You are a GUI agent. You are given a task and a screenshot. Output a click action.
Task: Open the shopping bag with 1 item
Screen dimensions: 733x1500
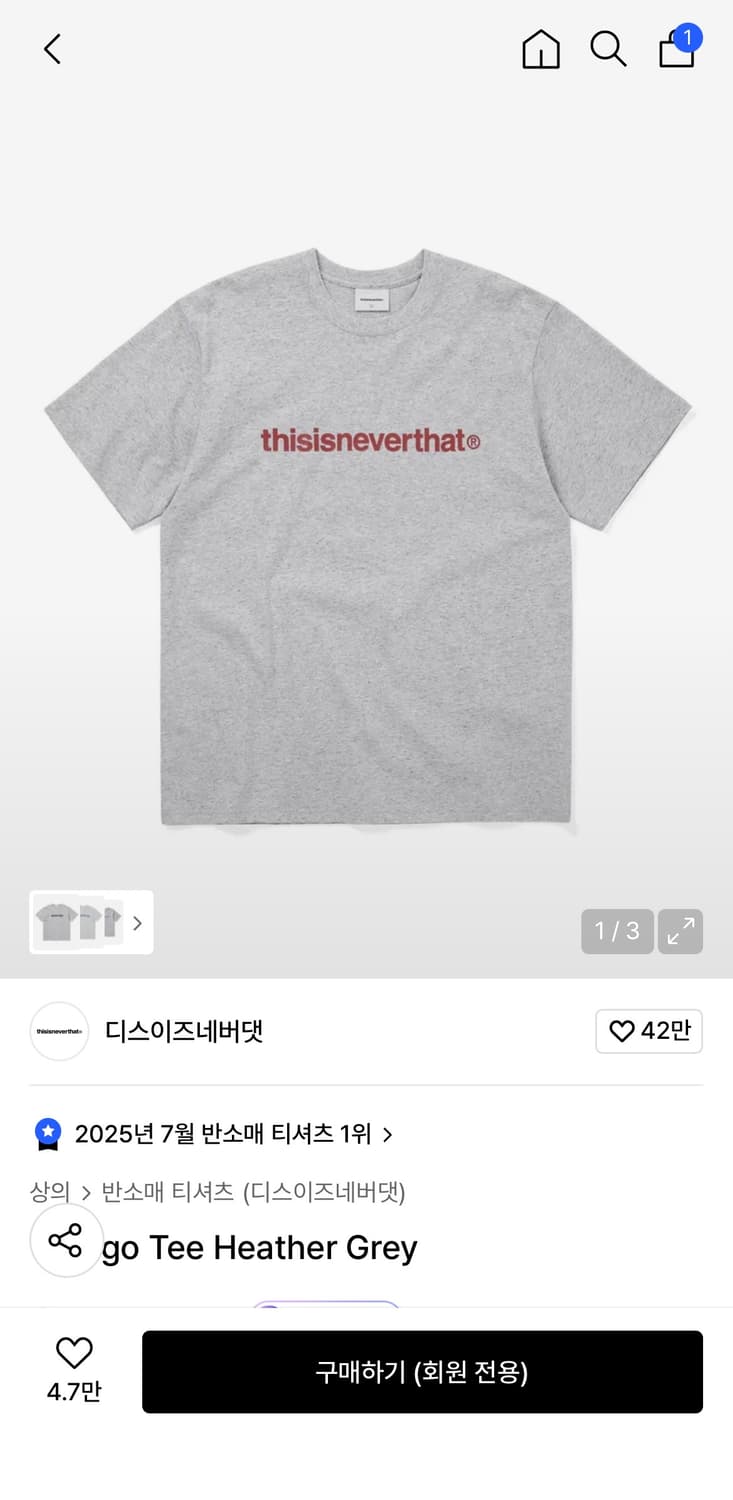[x=676, y=50]
